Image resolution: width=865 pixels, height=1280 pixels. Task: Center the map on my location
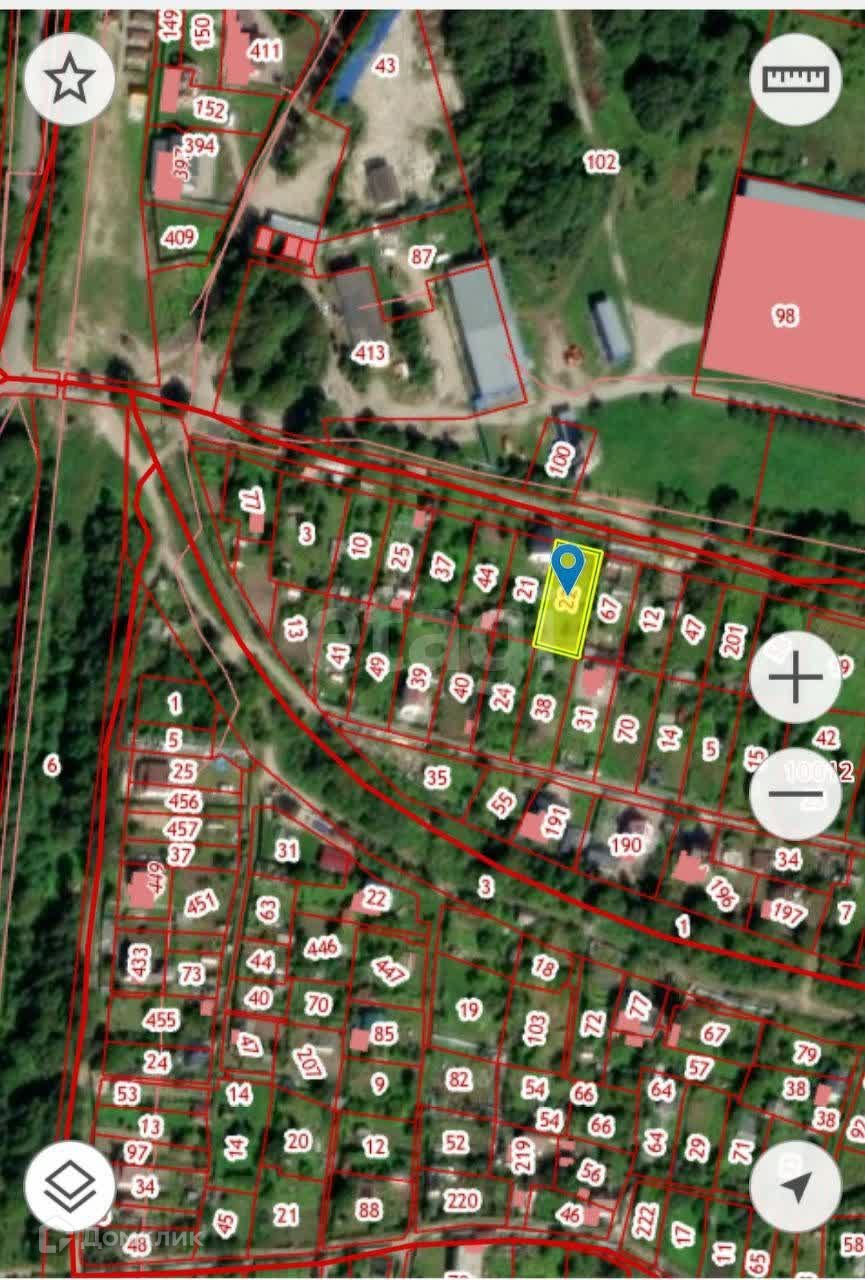coord(795,1186)
